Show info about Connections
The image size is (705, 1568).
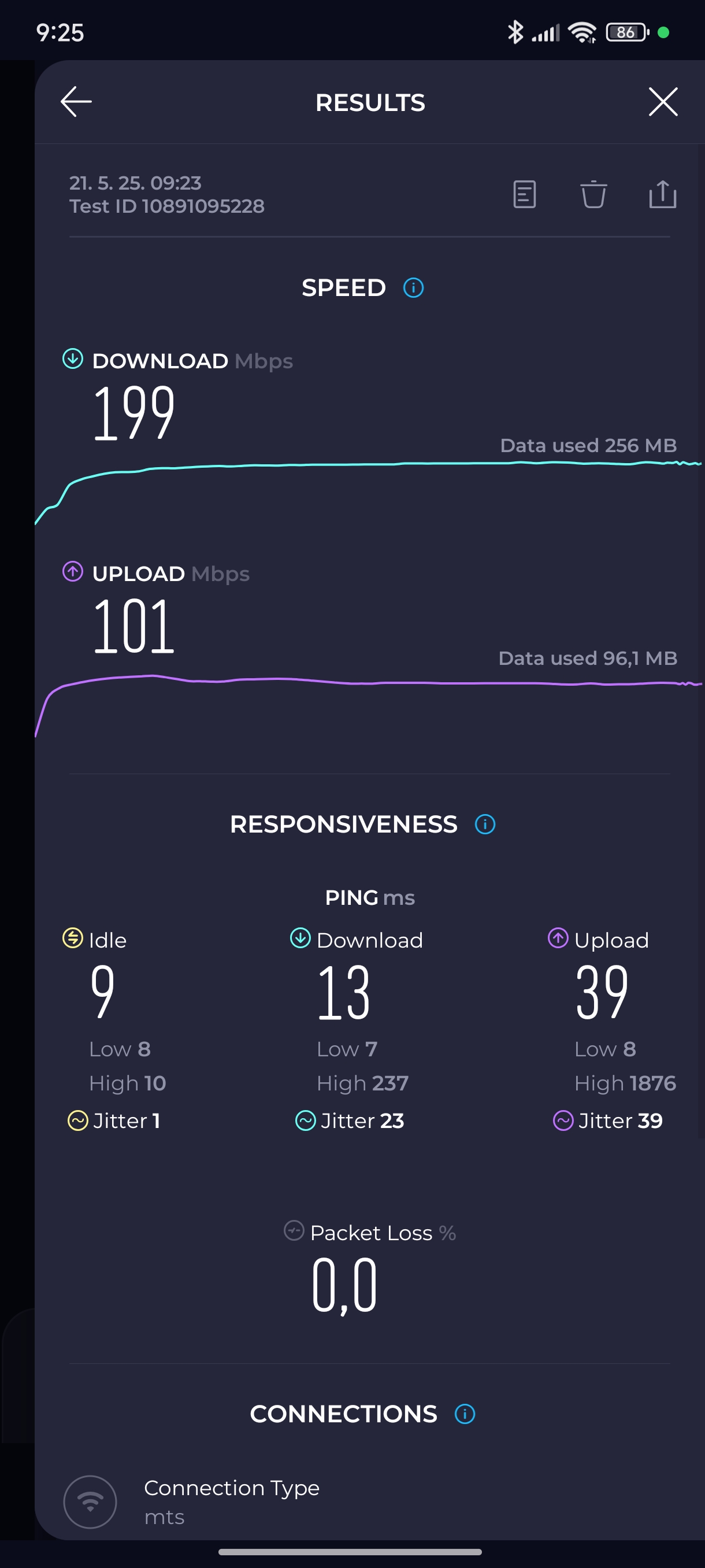465,1414
